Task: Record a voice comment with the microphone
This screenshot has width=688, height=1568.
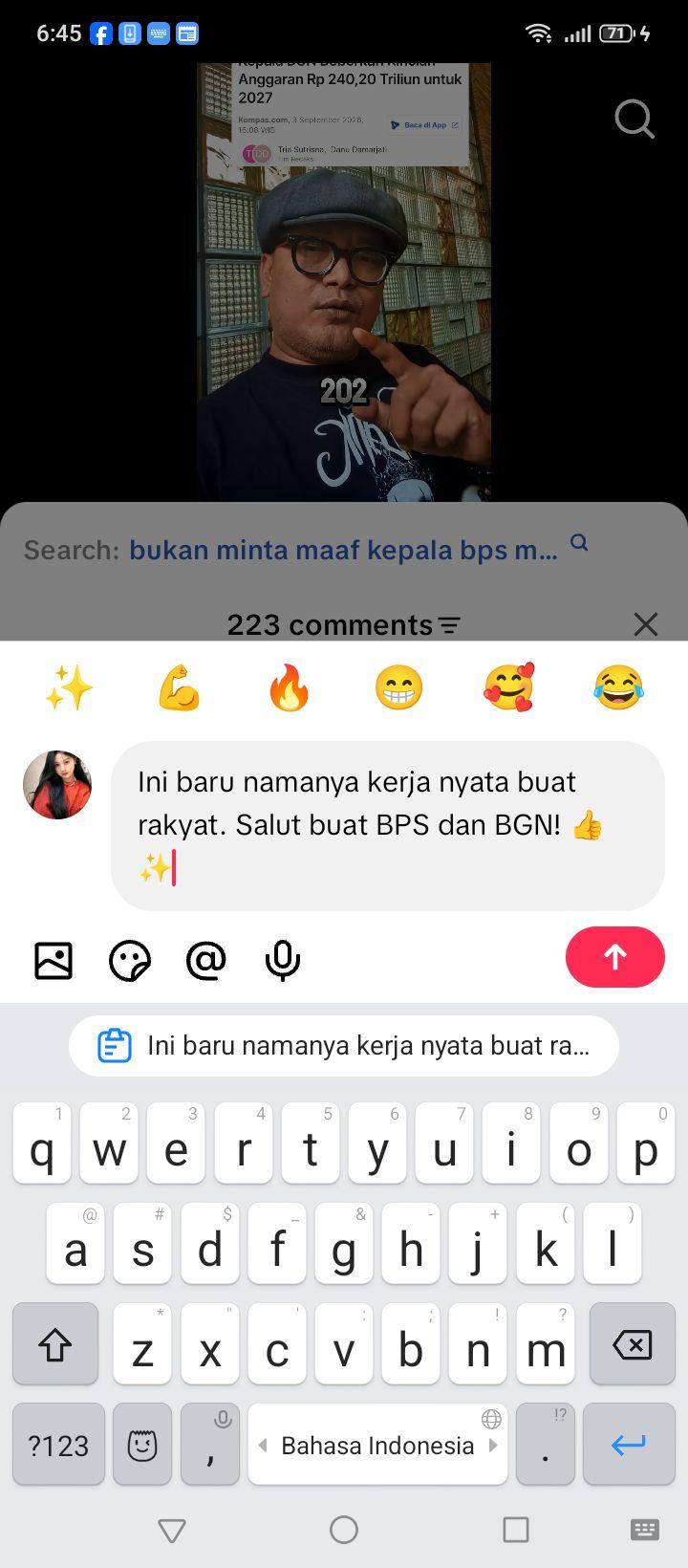Action: coord(283,960)
